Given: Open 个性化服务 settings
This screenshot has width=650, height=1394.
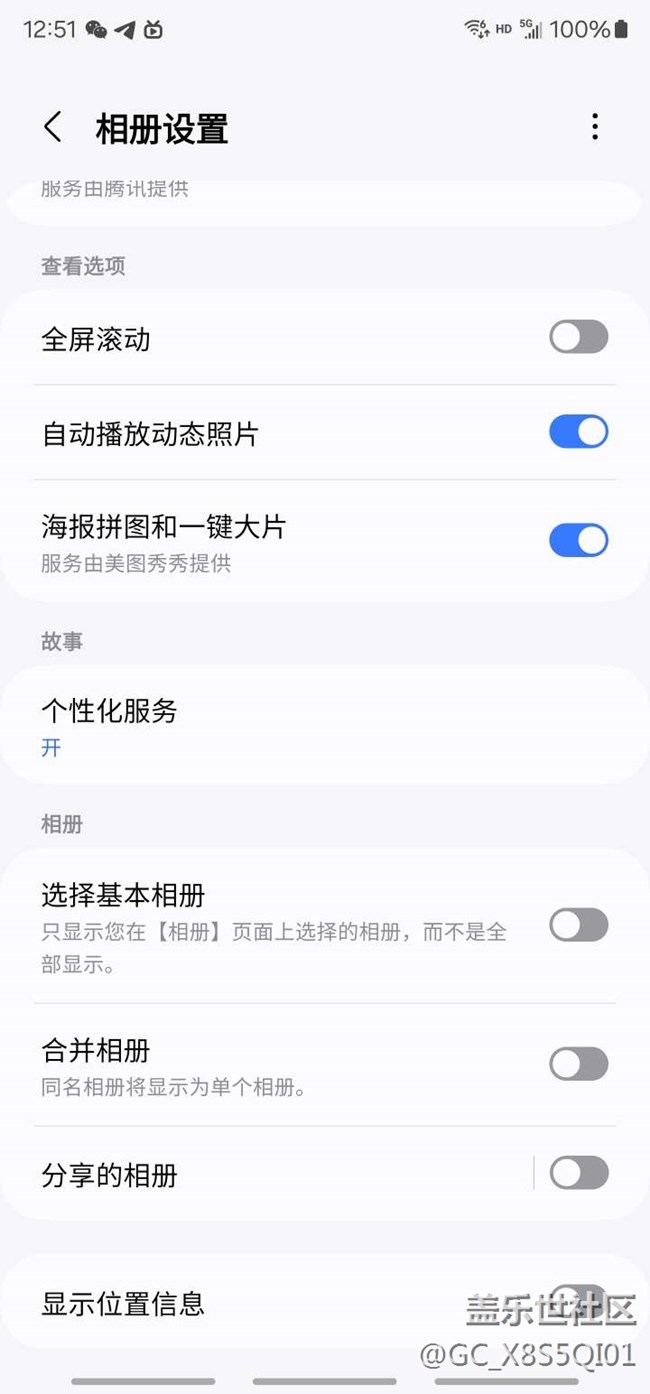Looking at the screenshot, I should [x=300, y=727].
